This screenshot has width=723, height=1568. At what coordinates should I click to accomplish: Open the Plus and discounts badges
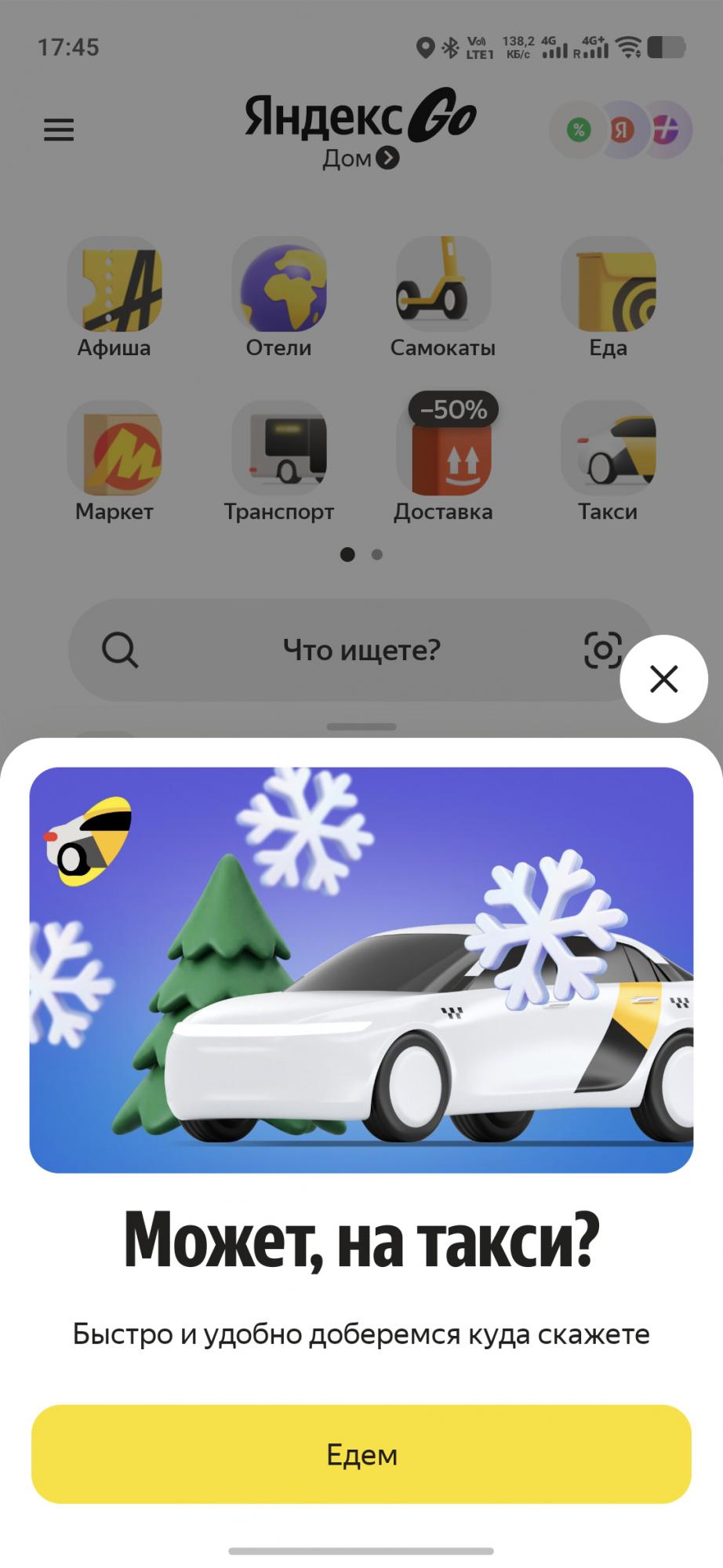(x=621, y=130)
